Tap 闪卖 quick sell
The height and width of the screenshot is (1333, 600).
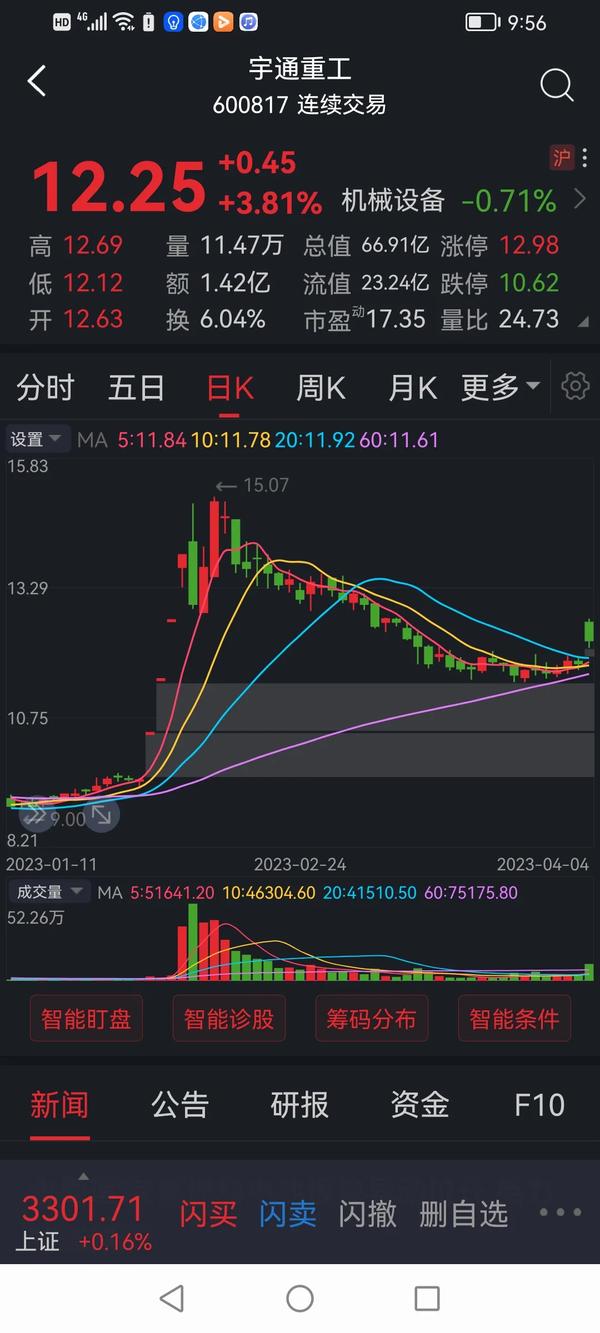[x=288, y=1214]
